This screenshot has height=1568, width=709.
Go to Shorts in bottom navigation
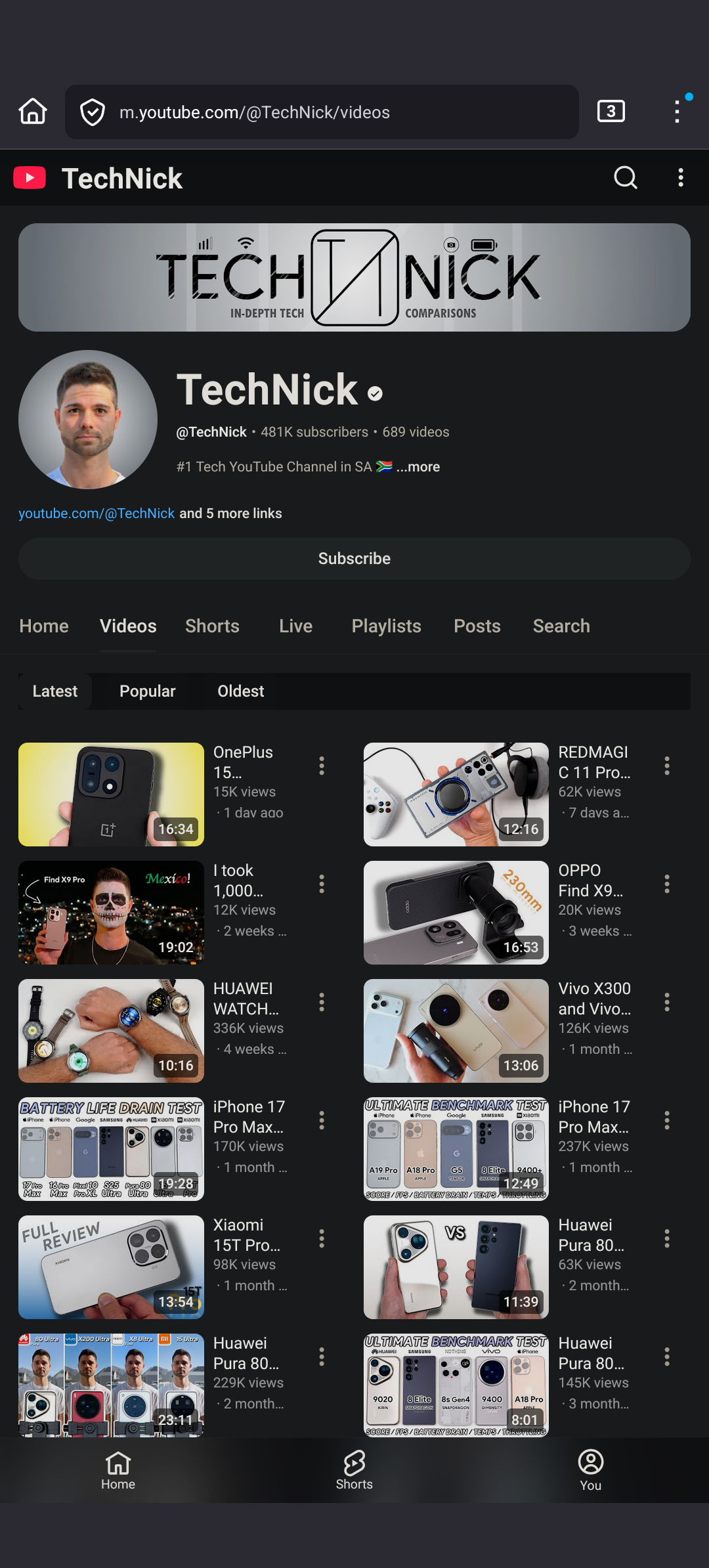(354, 1470)
